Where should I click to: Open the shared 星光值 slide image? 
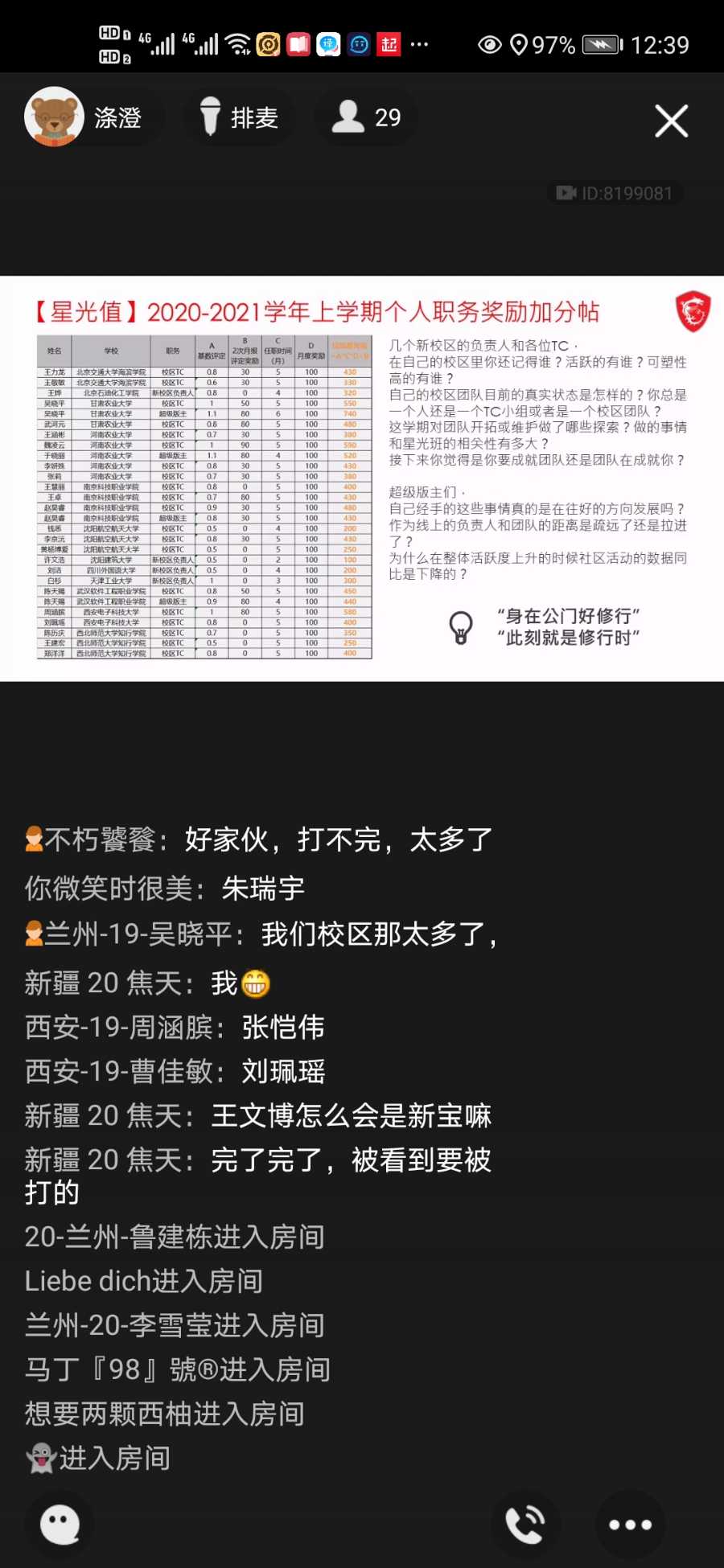click(x=362, y=479)
